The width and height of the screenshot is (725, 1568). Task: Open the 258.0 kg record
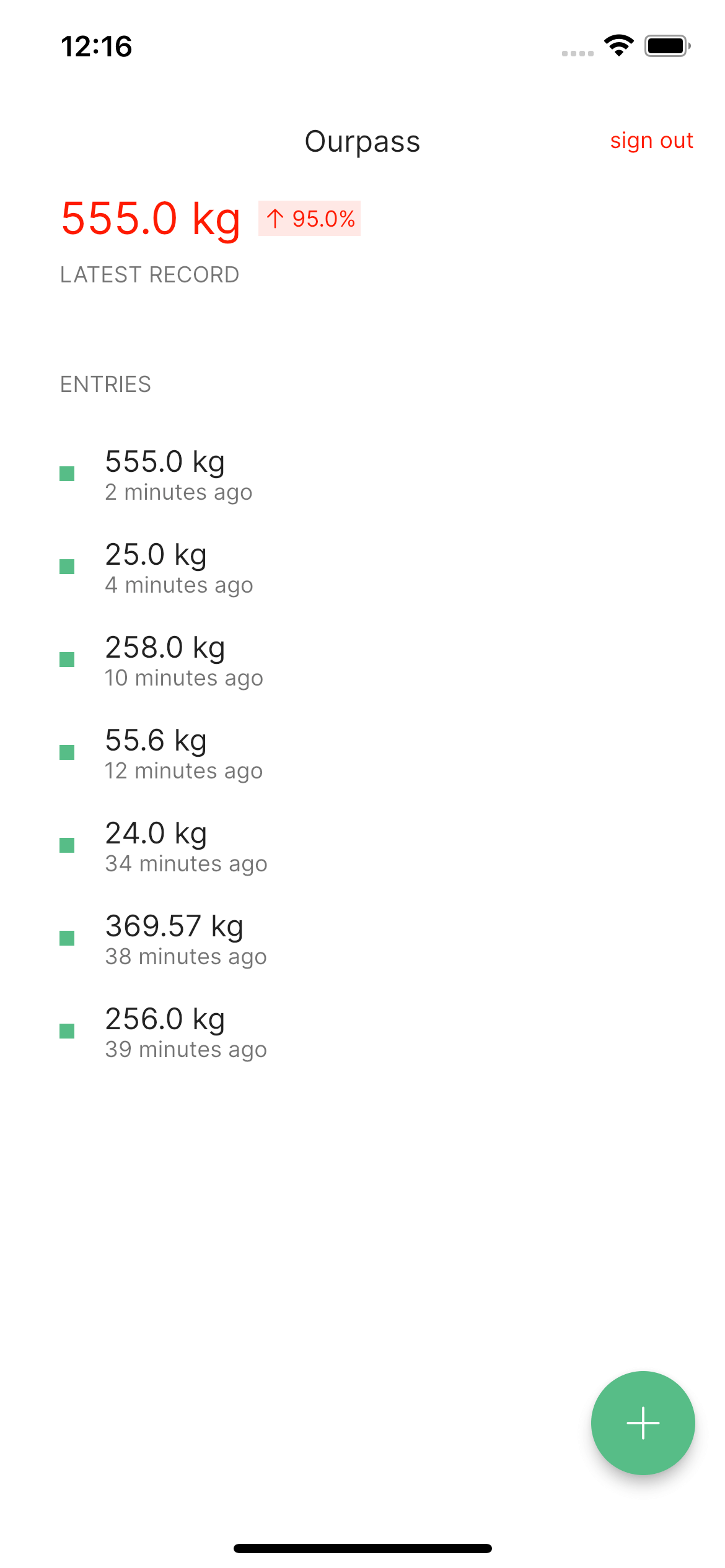pyautogui.click(x=362, y=660)
